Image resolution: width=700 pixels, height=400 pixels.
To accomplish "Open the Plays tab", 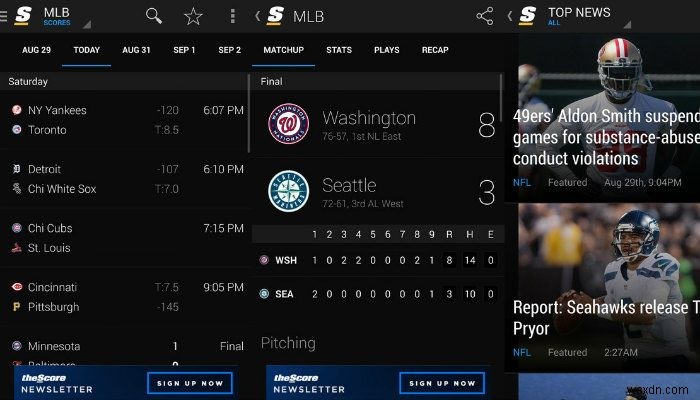I will tap(386, 50).
